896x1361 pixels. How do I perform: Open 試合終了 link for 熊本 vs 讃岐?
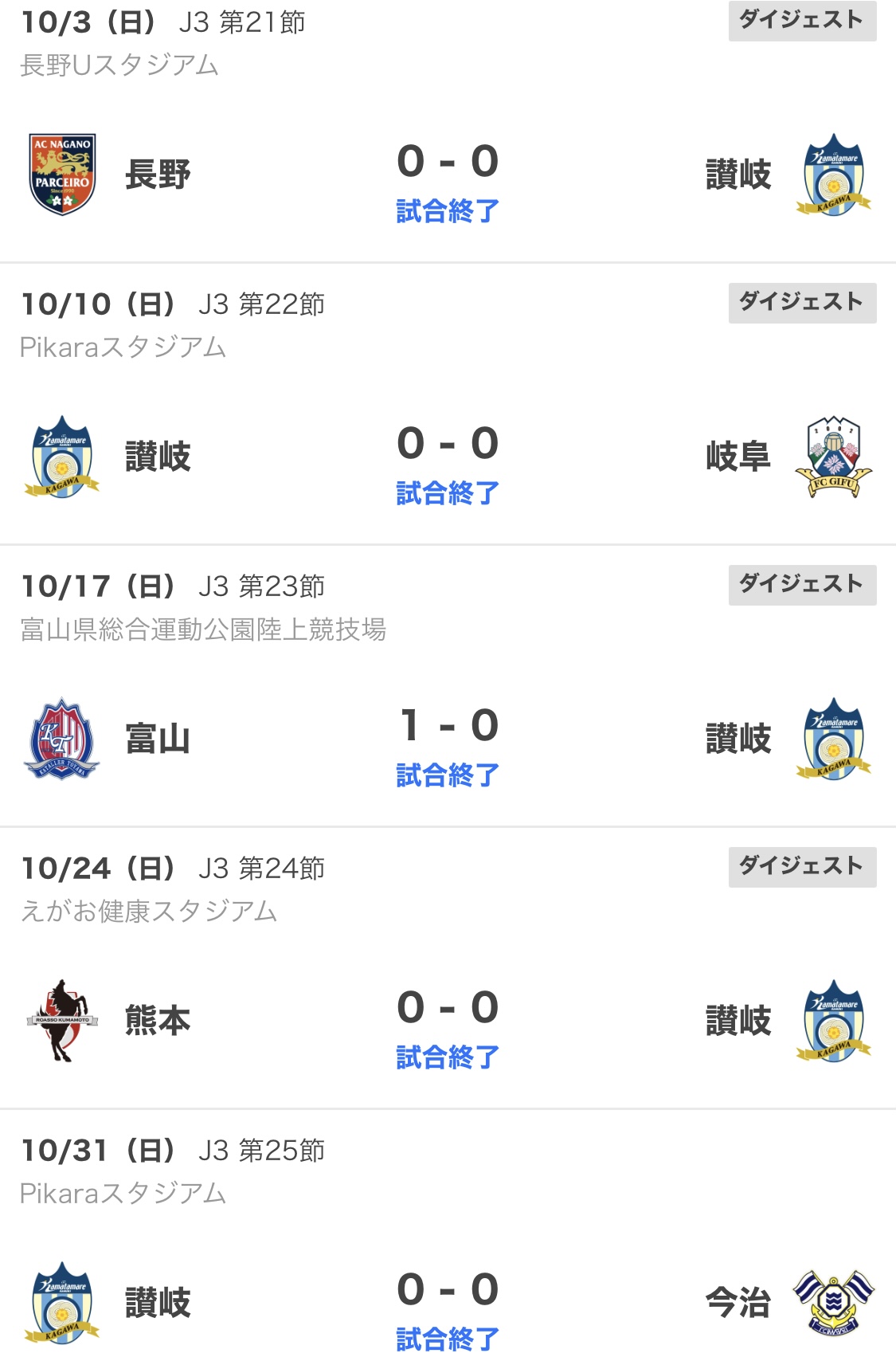click(448, 1057)
